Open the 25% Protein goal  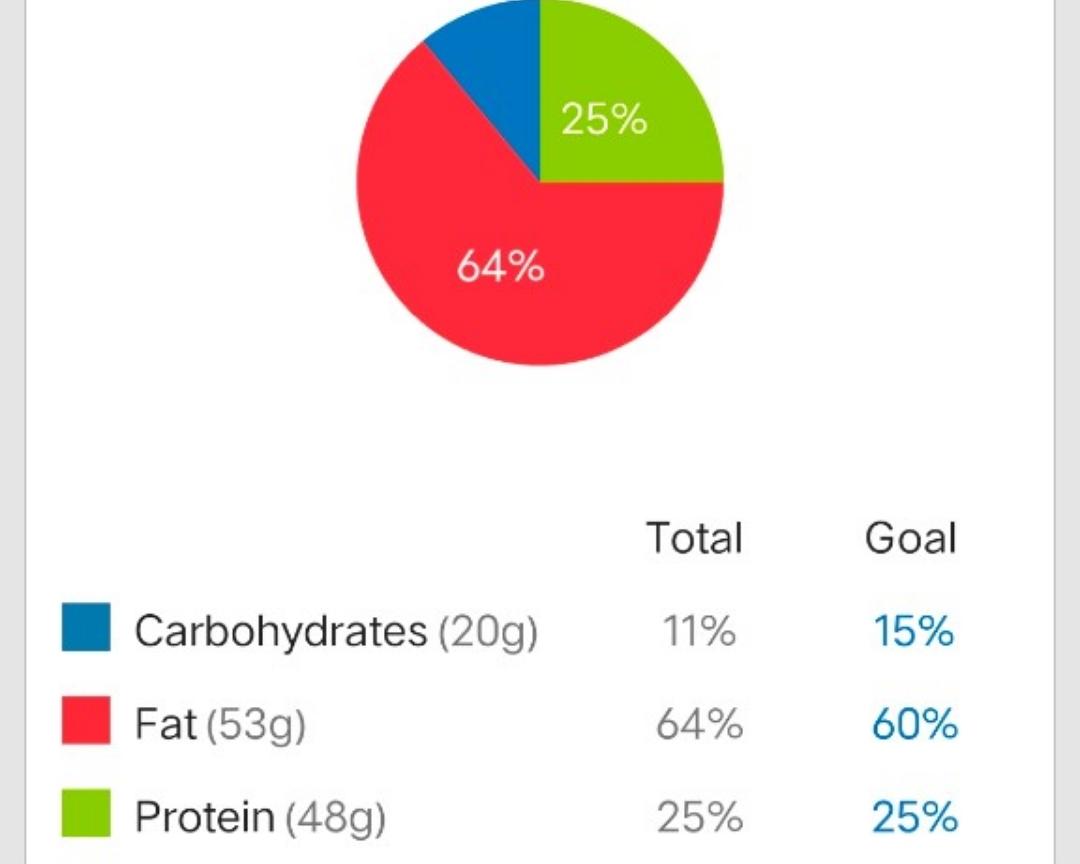pyautogui.click(x=914, y=817)
